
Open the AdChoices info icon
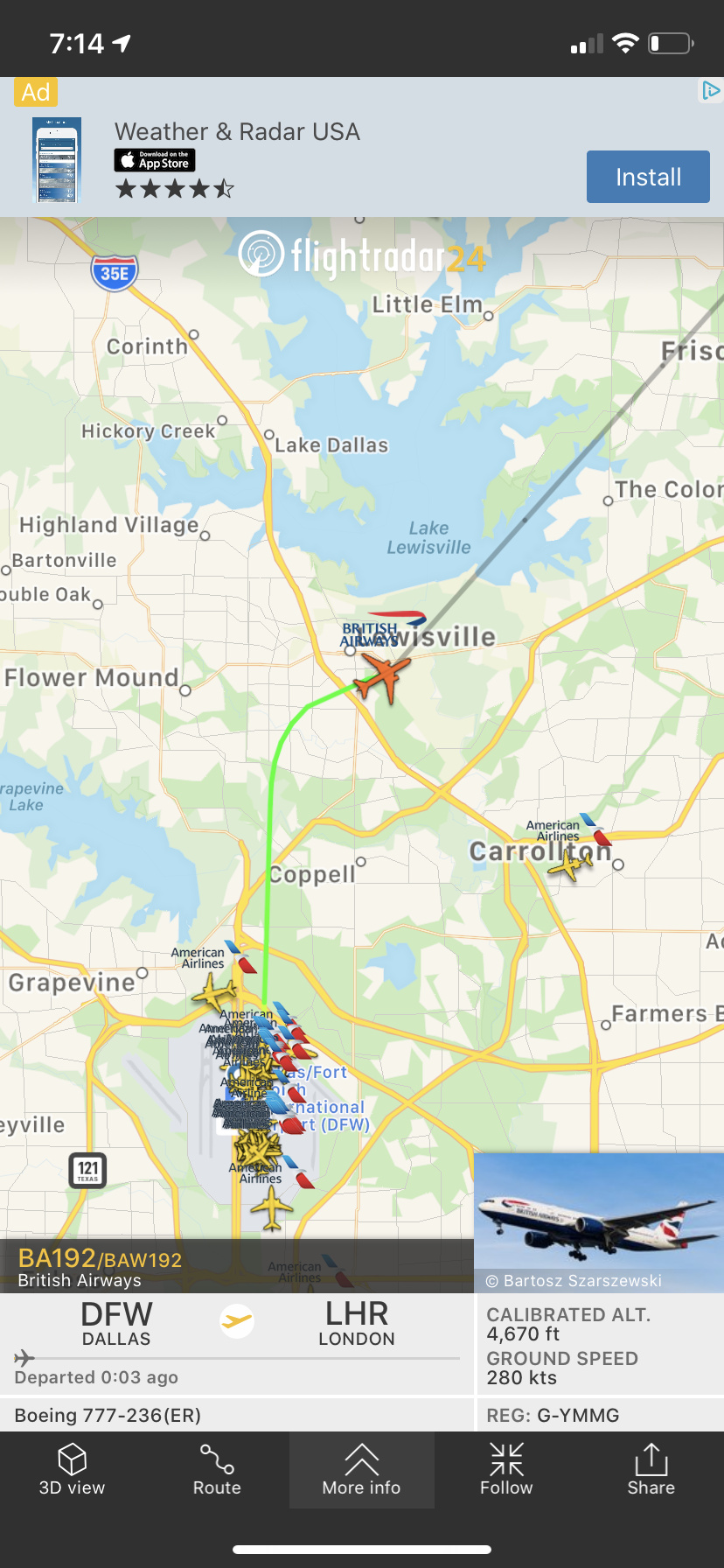click(711, 90)
